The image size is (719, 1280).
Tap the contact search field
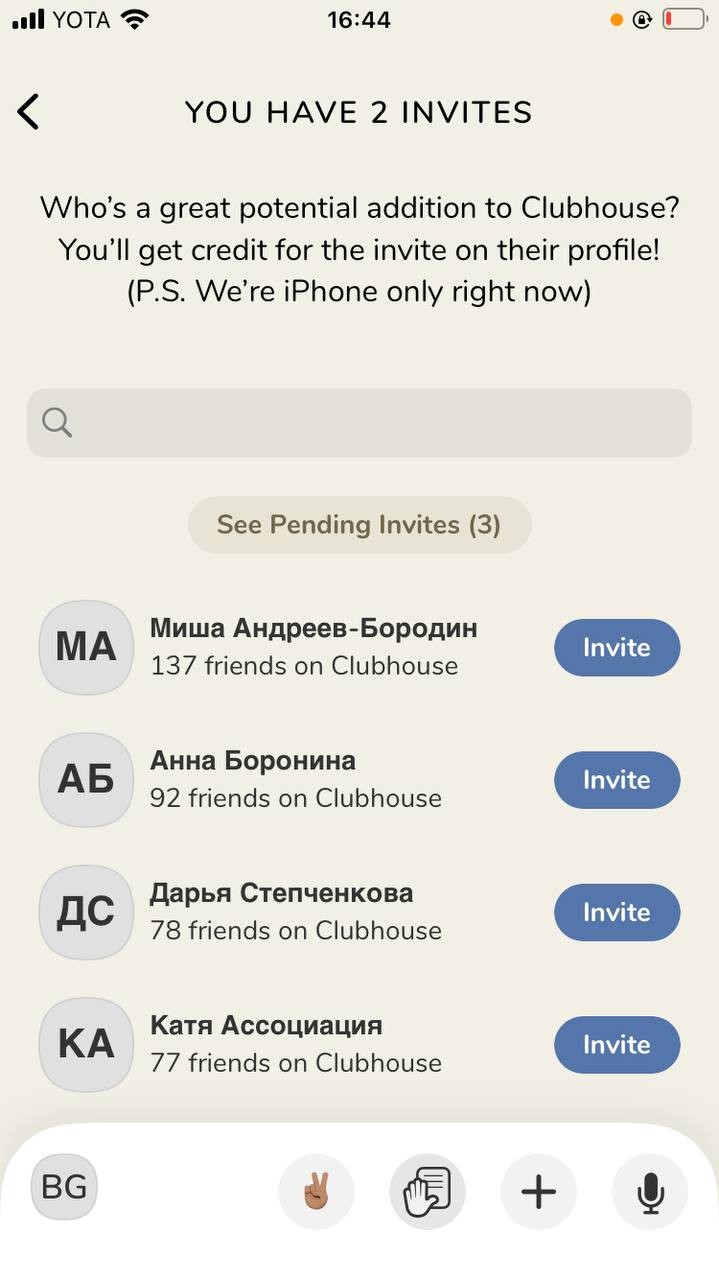coord(359,423)
